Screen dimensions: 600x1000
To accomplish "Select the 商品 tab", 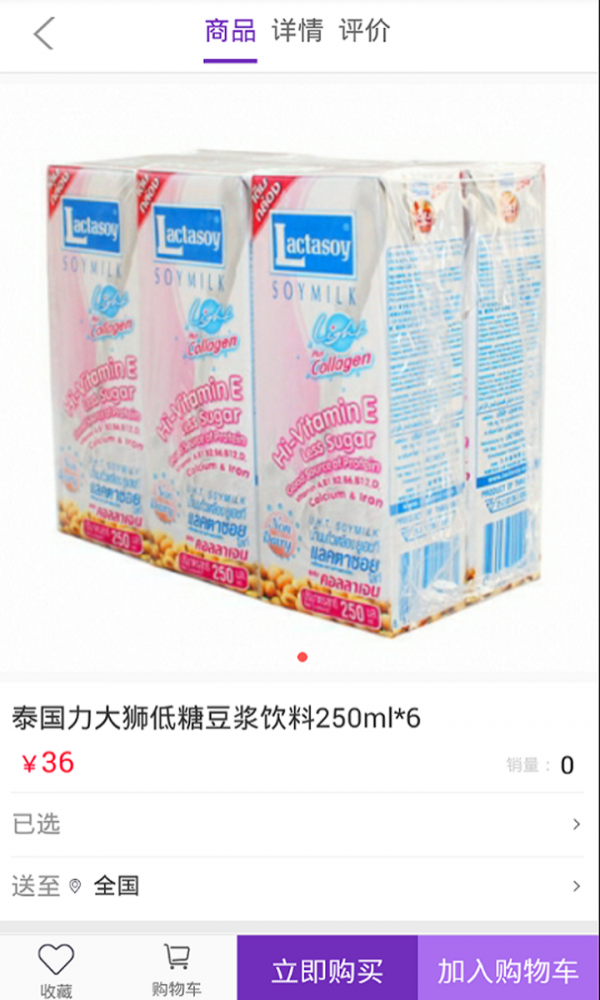I will click(230, 31).
